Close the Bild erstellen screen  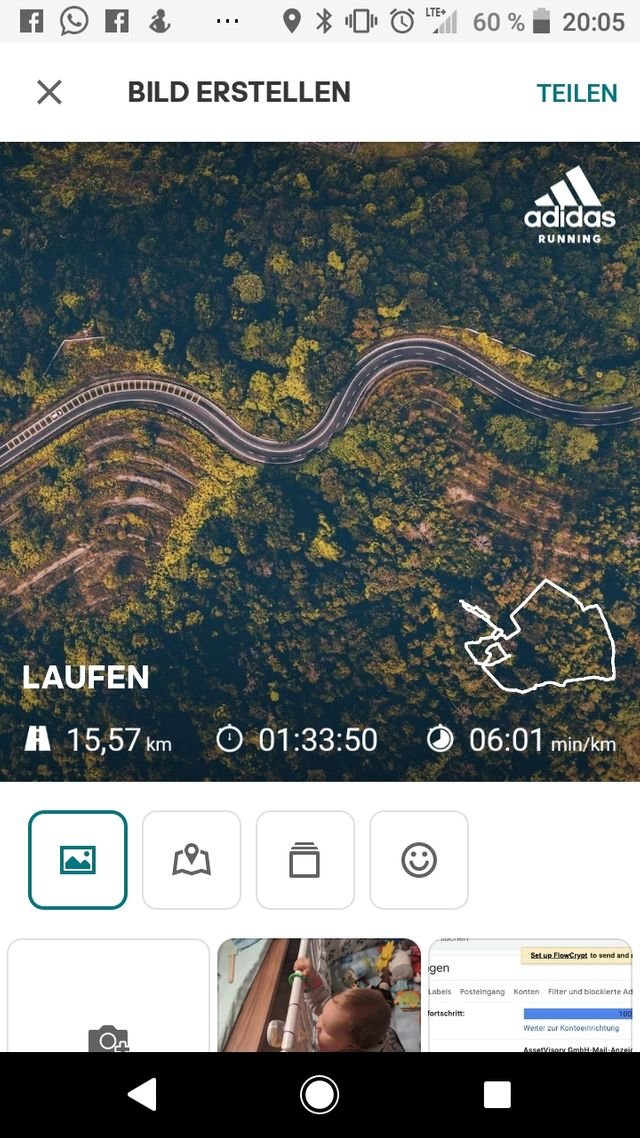(49, 92)
